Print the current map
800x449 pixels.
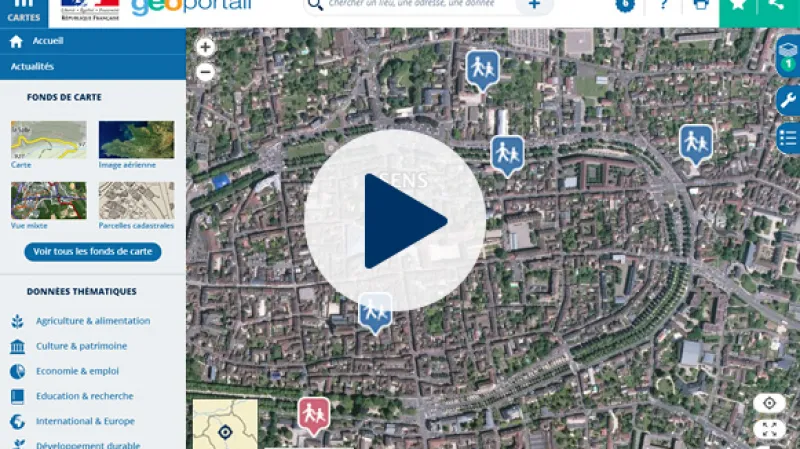click(x=700, y=6)
